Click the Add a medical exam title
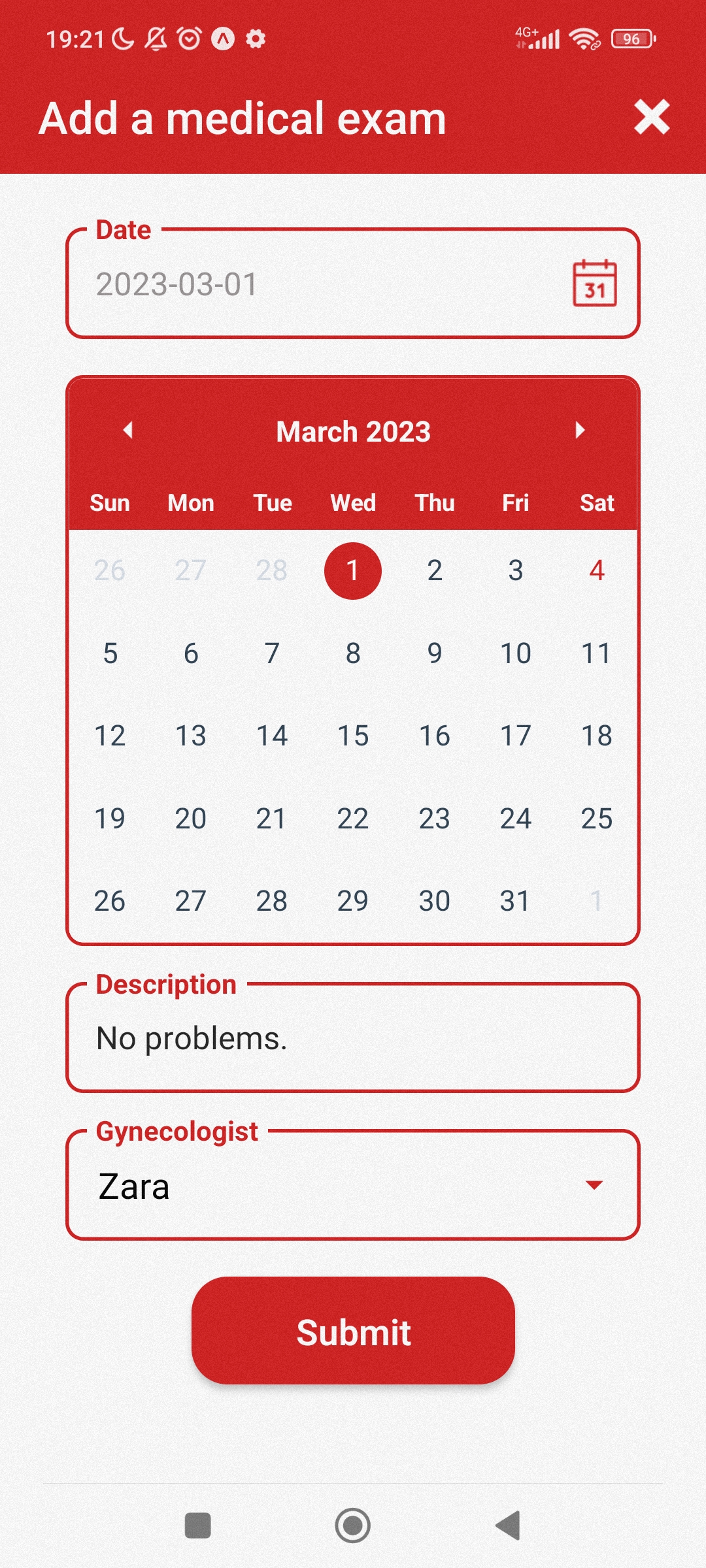This screenshot has height=1568, width=706. pyautogui.click(x=243, y=118)
